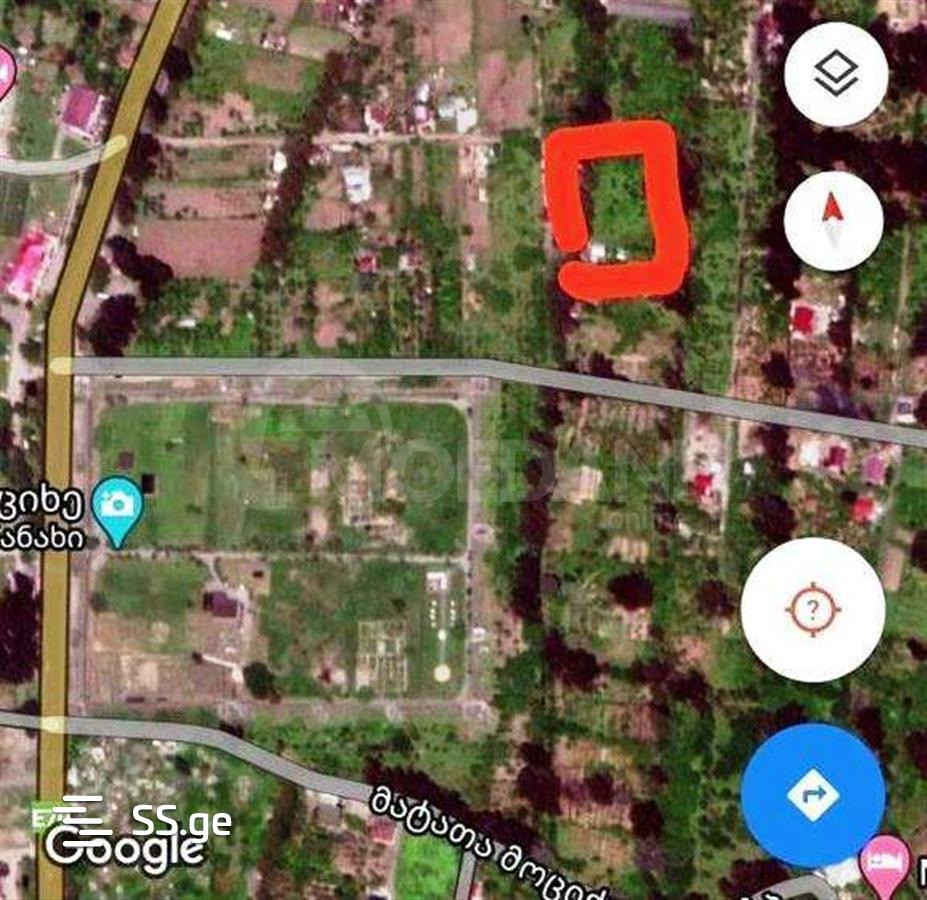The image size is (927, 900).
Task: Open the map layers selector
Action: [836, 73]
